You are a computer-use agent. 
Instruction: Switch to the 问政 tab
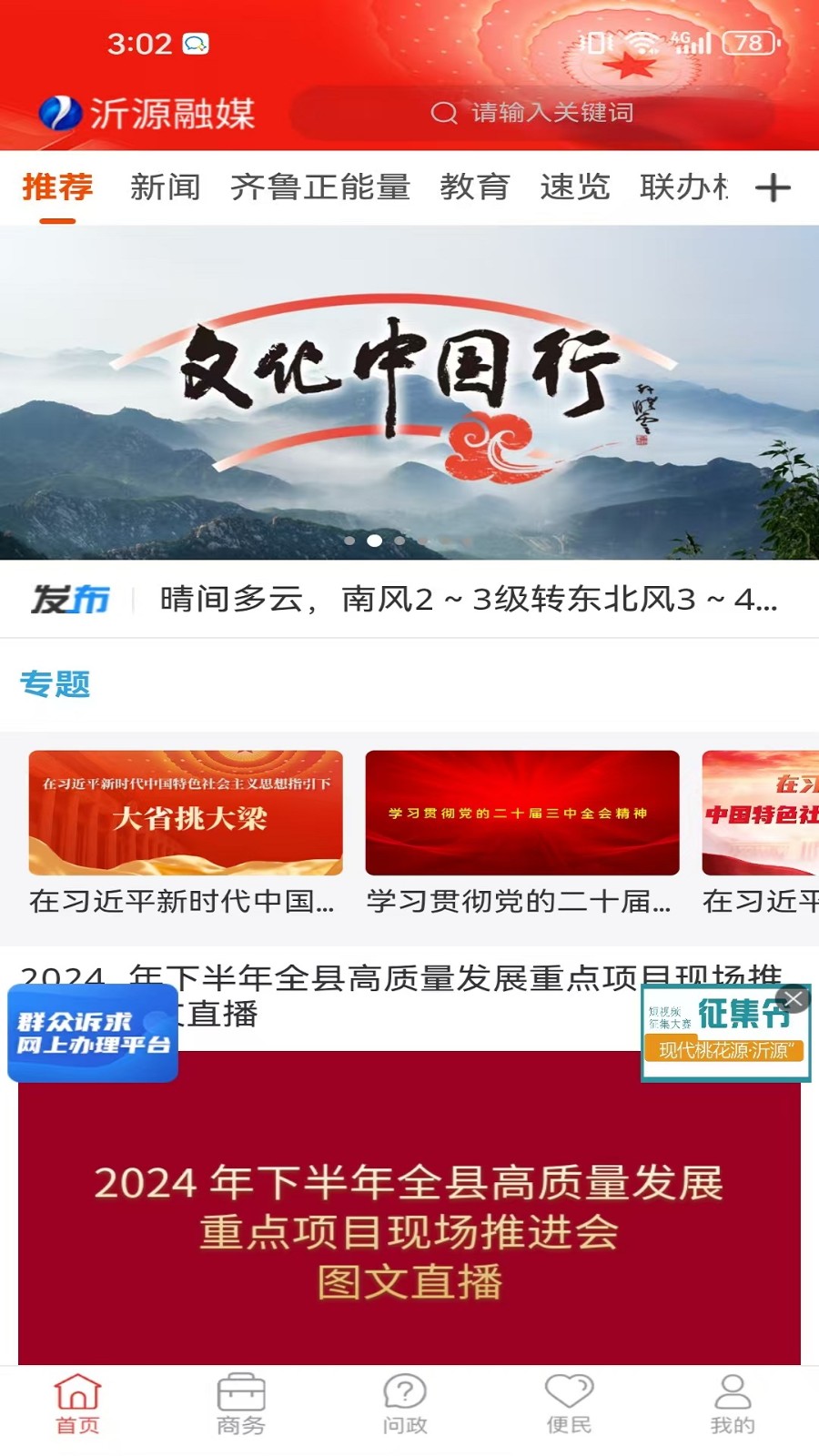pyautogui.click(x=405, y=1405)
